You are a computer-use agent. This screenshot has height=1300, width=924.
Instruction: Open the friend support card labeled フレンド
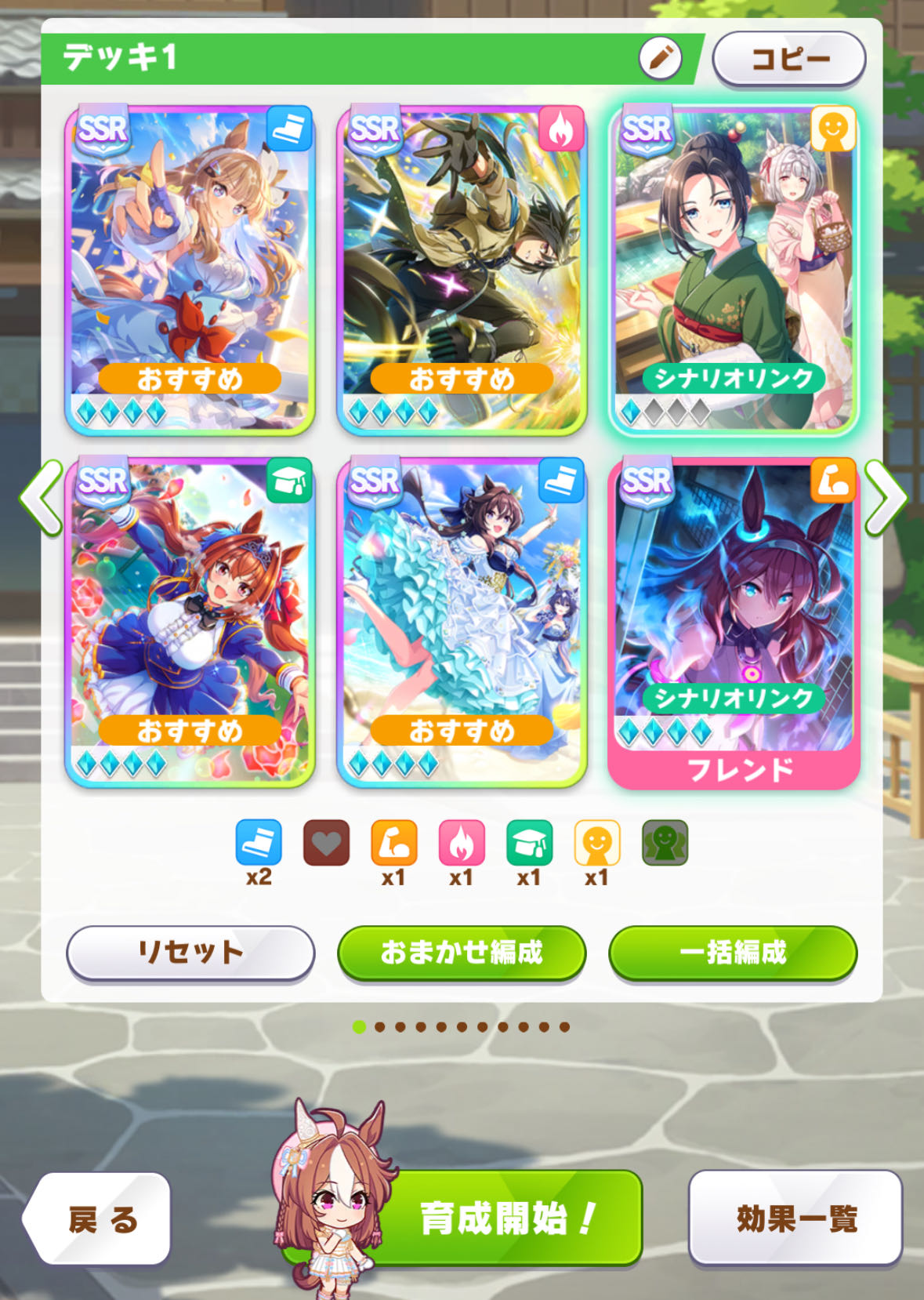(734, 623)
